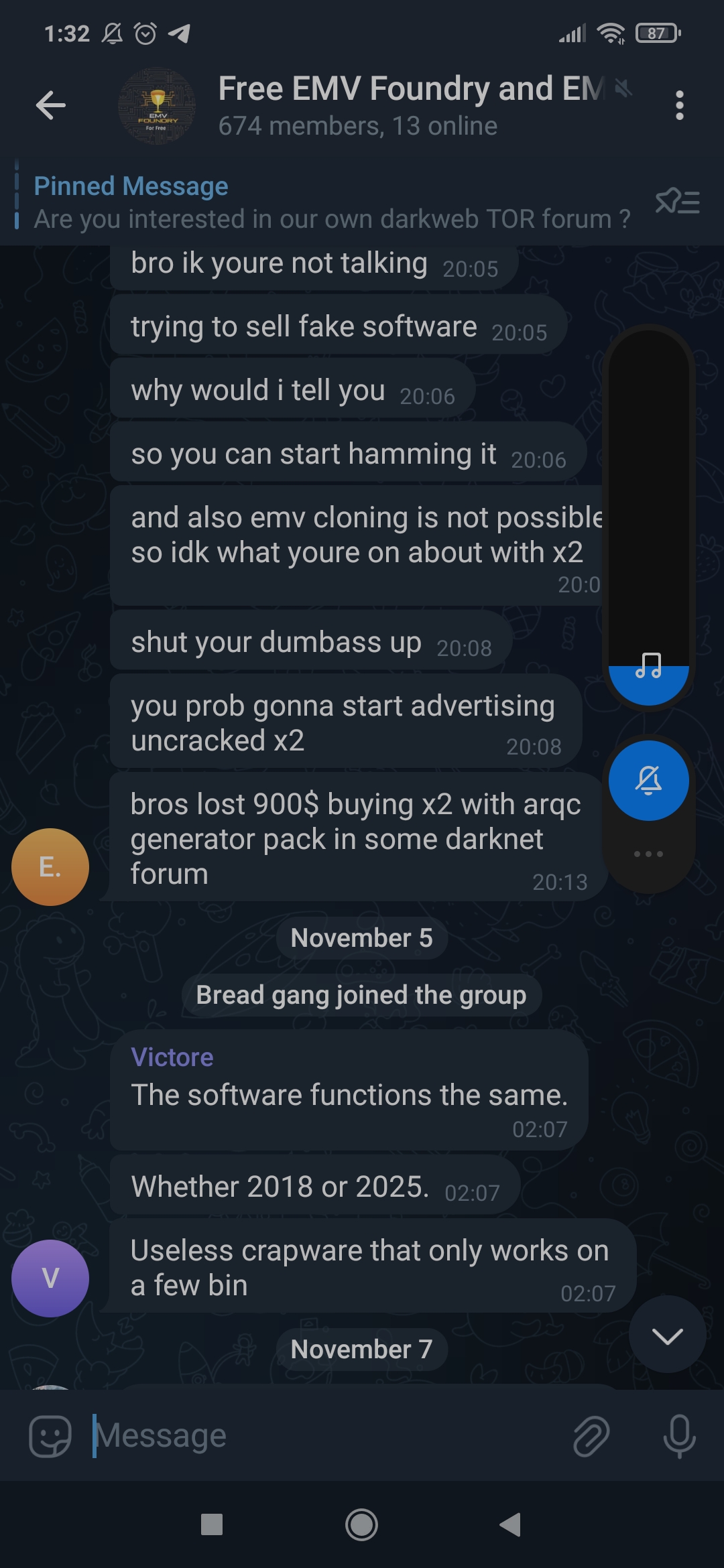The height and width of the screenshot is (1568, 724).
Task: Open the purple V avatar profile
Action: pyautogui.click(x=50, y=1279)
